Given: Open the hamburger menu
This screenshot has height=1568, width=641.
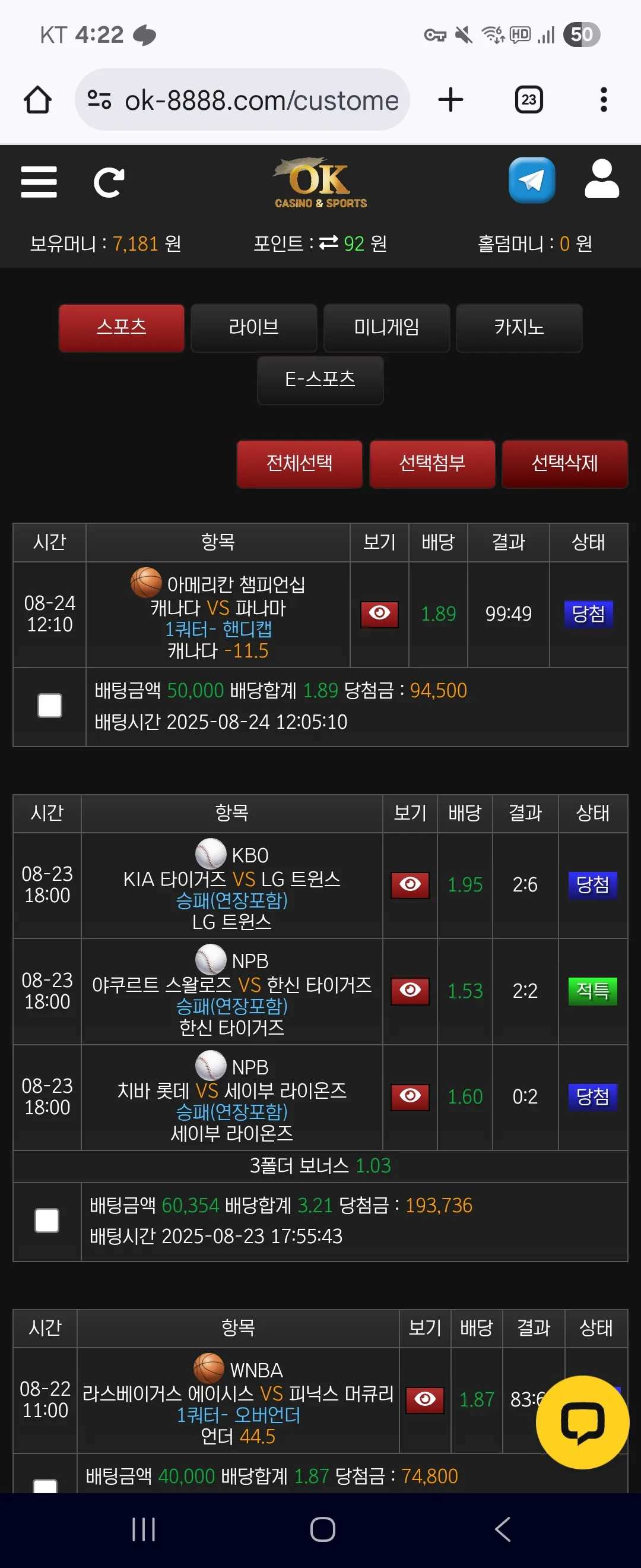Looking at the screenshot, I should click(39, 182).
